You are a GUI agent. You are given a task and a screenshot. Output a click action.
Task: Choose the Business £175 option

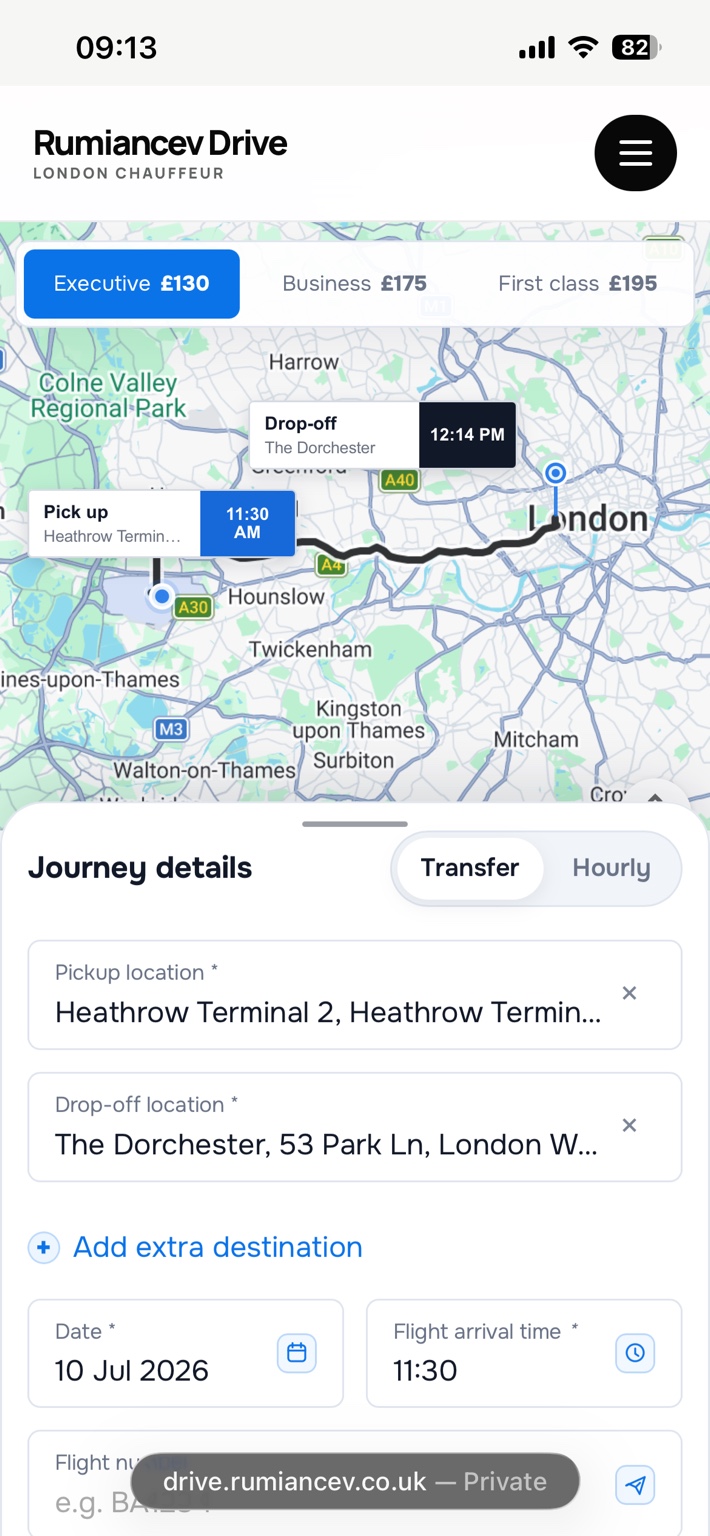click(354, 284)
